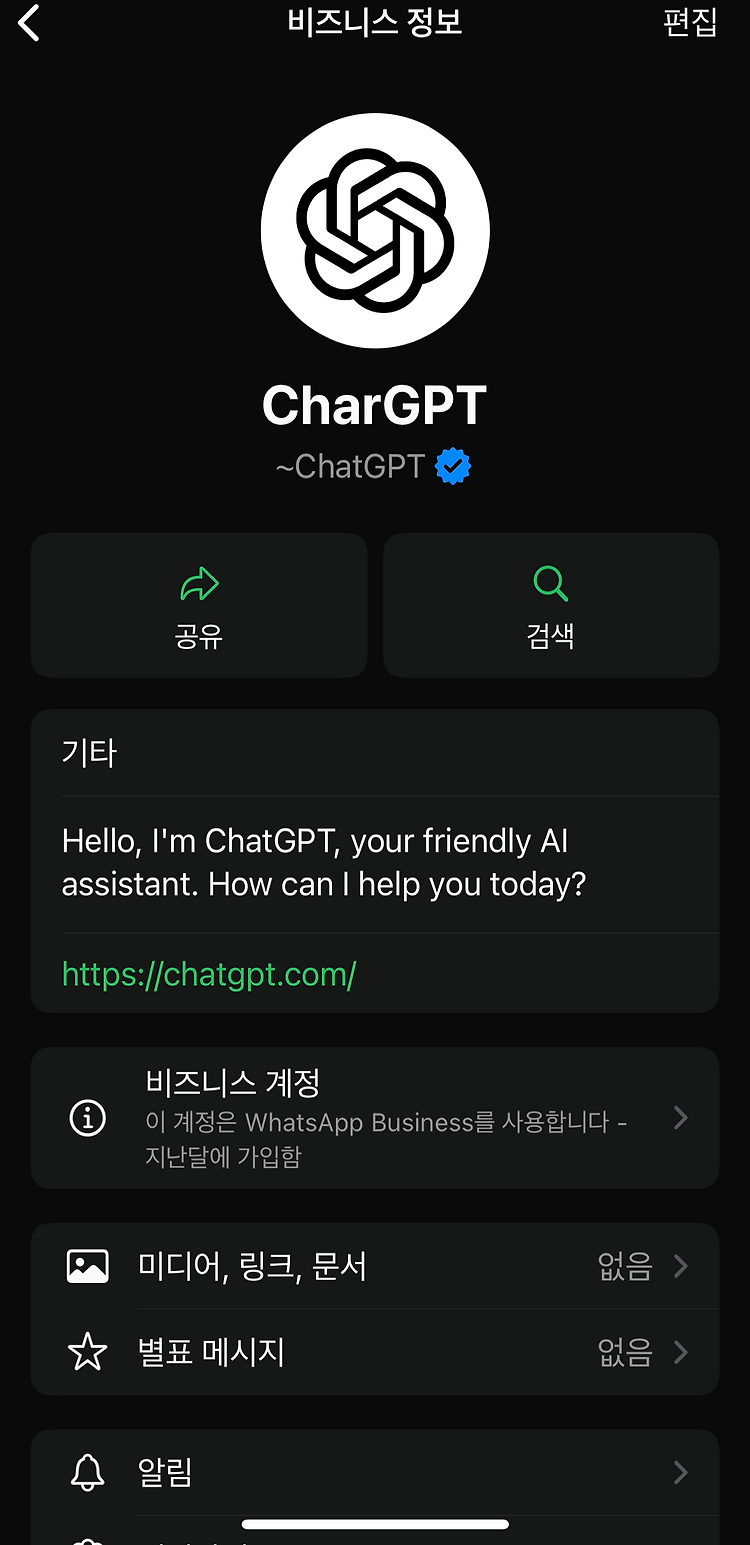Tap the 검색 search button
The width and height of the screenshot is (750, 1545).
coord(551,605)
